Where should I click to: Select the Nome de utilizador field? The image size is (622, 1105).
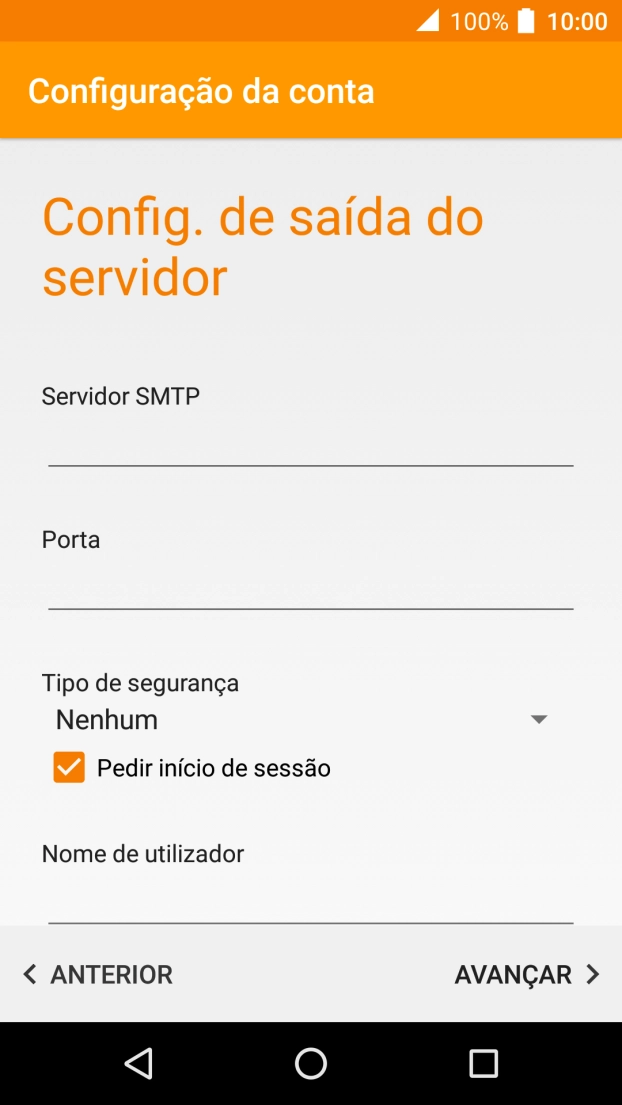[310, 902]
